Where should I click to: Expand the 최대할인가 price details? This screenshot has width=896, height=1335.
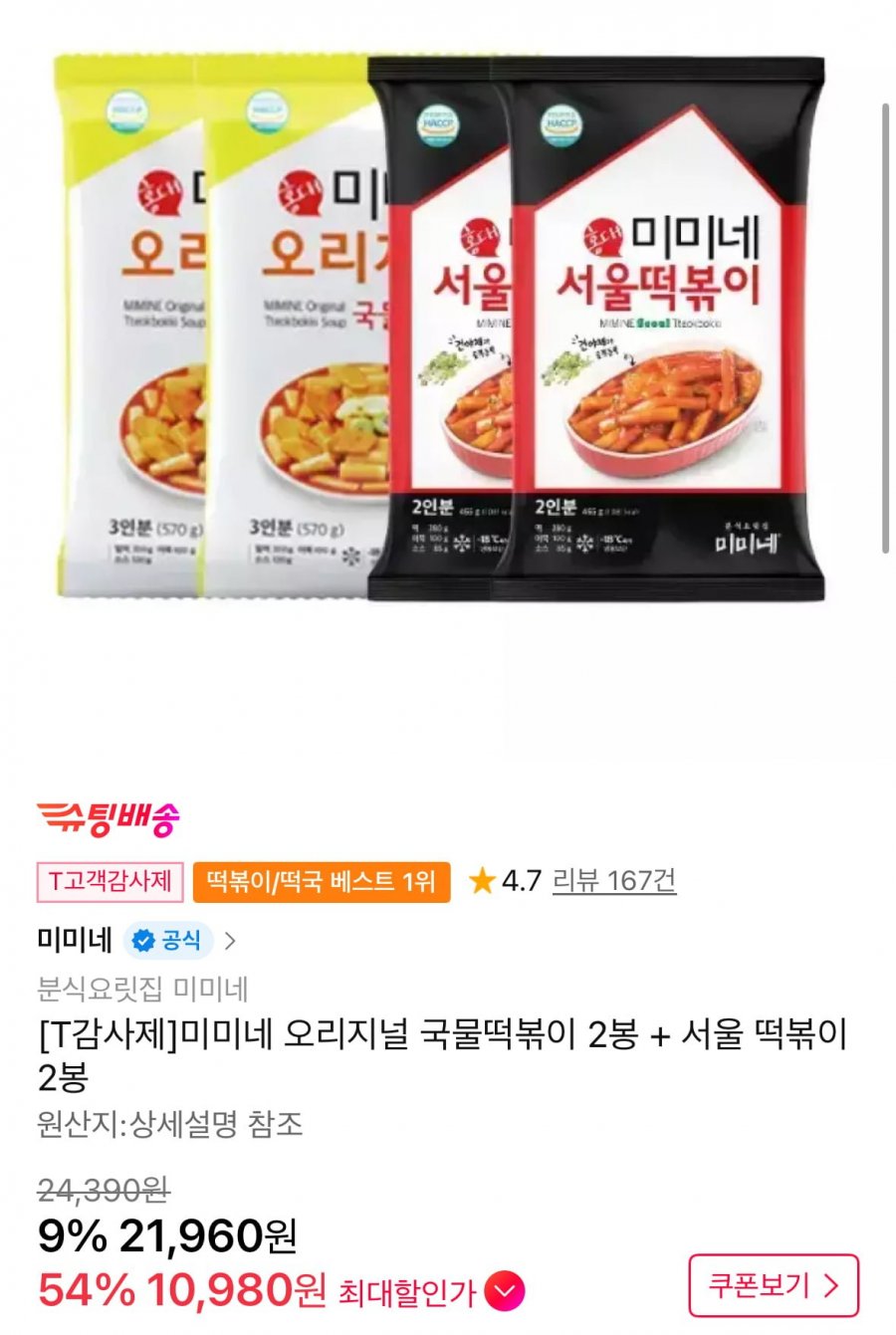coord(504,1291)
